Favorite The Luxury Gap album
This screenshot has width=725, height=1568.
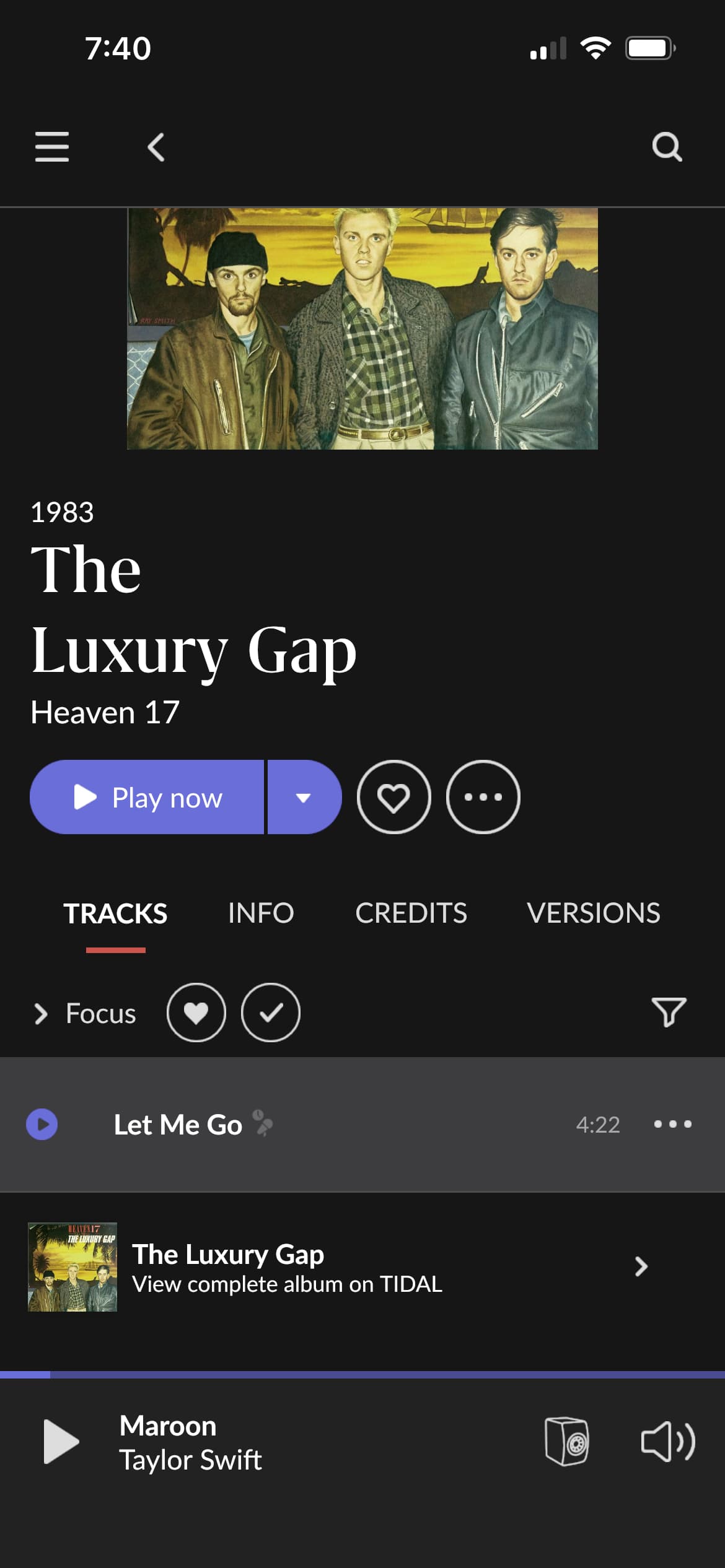pos(393,797)
